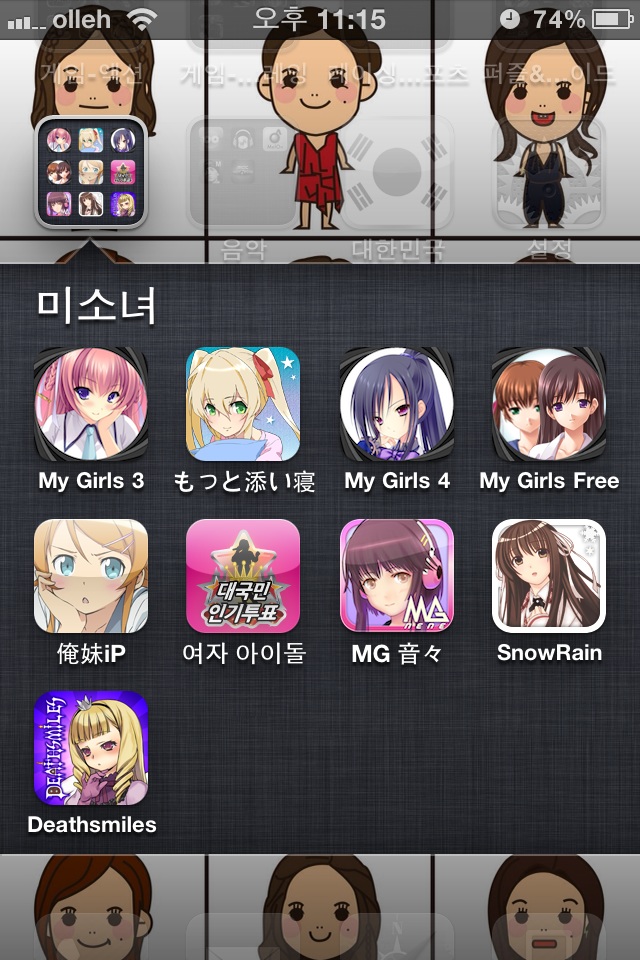Launch My Girls Free
Image resolution: width=640 pixels, height=960 pixels.
(x=548, y=403)
